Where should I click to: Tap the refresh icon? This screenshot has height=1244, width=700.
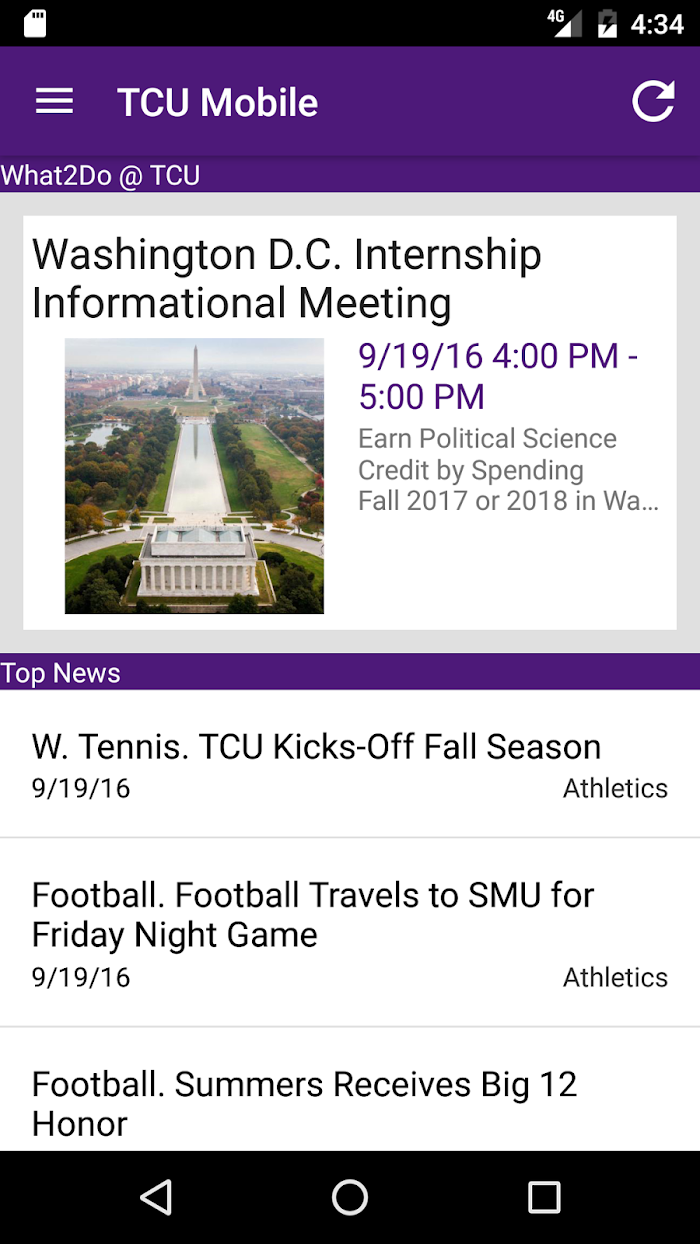point(653,102)
